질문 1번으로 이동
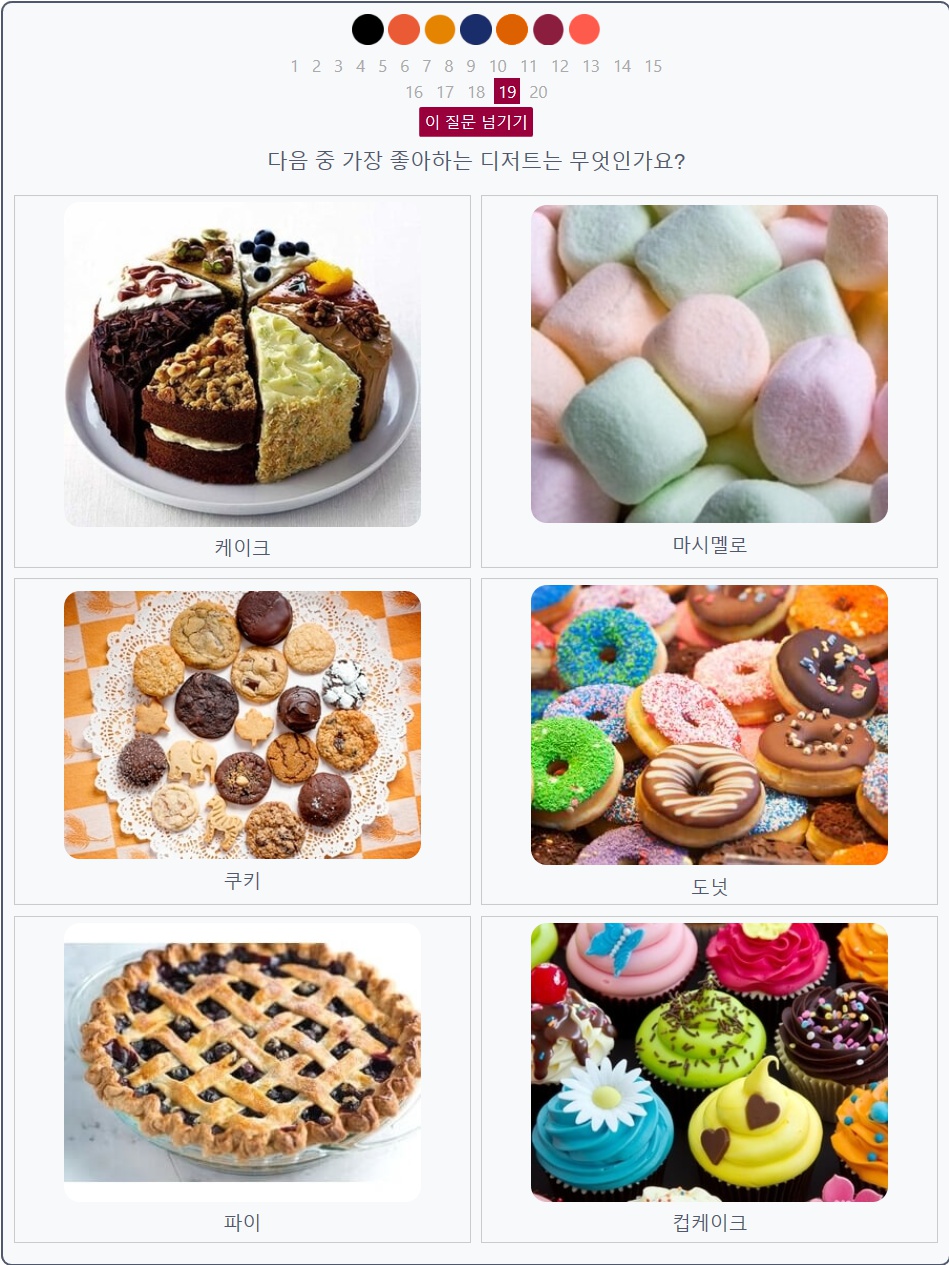 (x=294, y=67)
